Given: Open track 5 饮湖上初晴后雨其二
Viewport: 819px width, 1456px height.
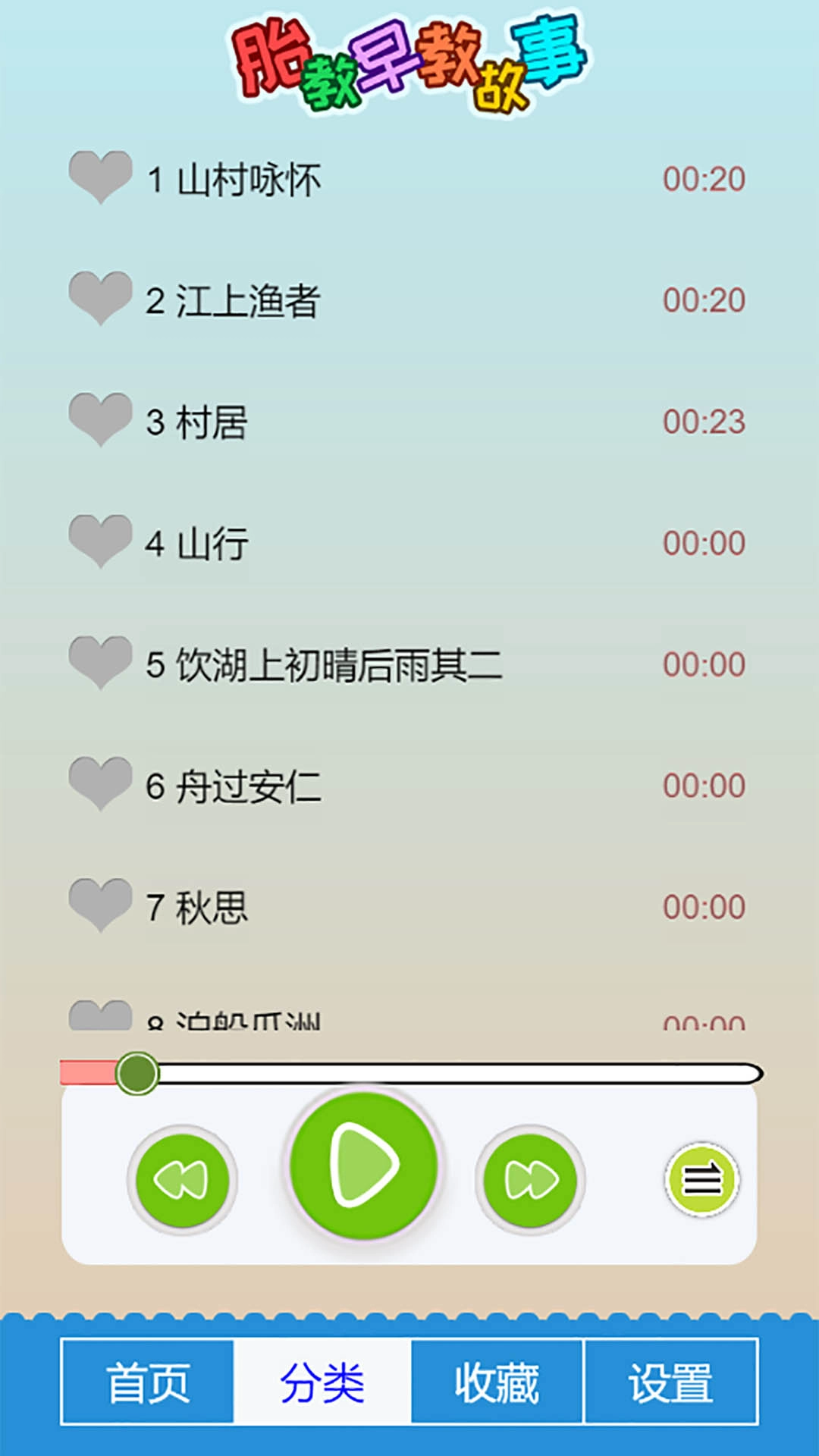Looking at the screenshot, I should click(x=326, y=666).
